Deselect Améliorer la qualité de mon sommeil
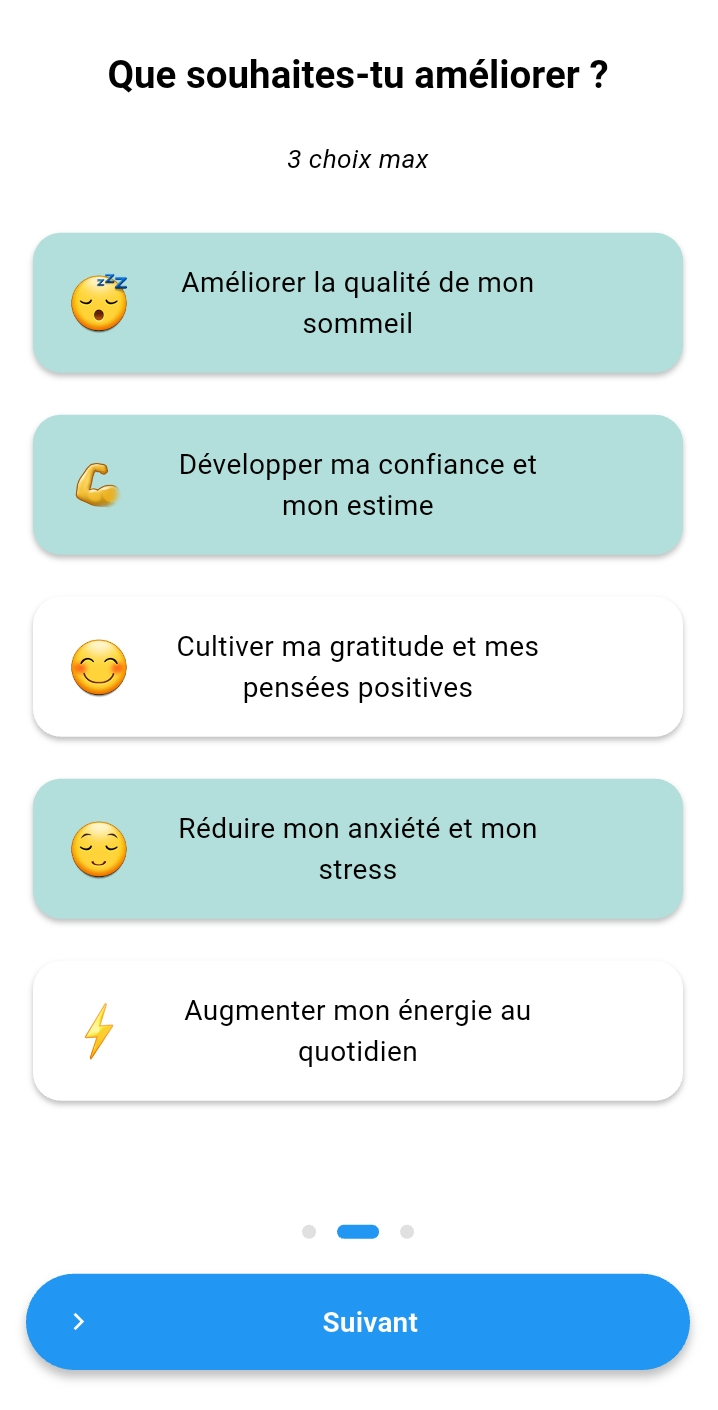718x1410 pixels. (x=358, y=303)
